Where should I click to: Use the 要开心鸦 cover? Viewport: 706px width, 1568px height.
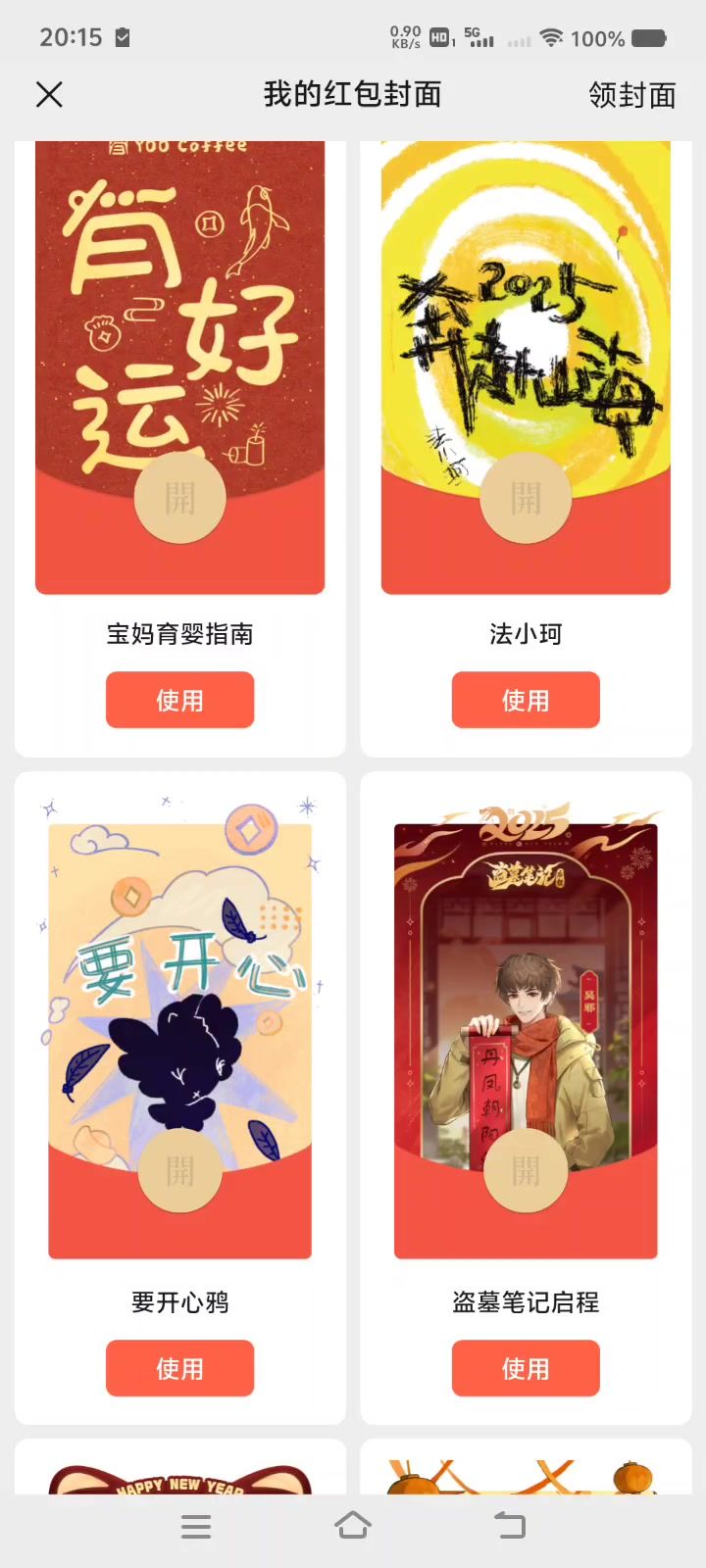179,1368
